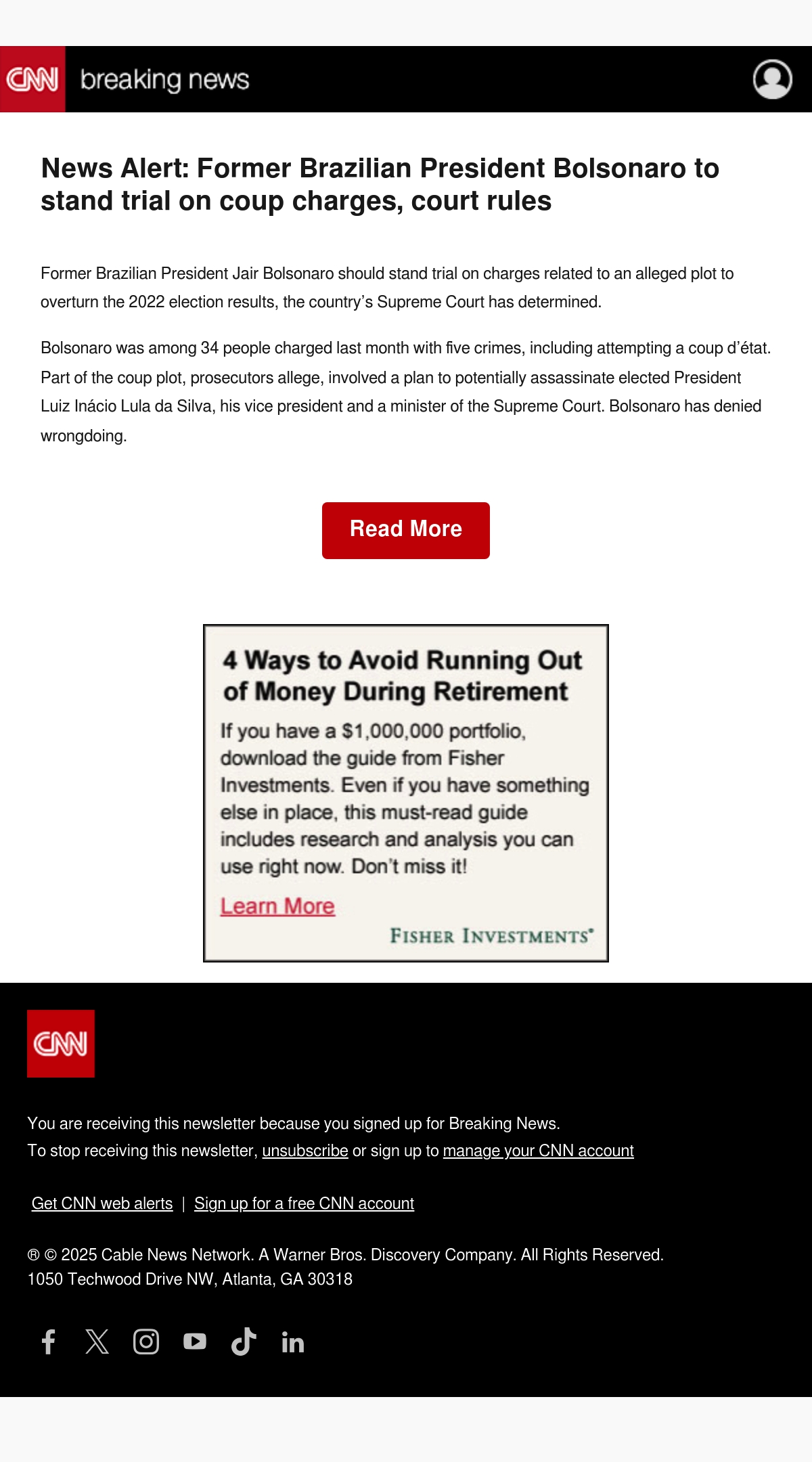Open CNN's Facebook page icon
The height and width of the screenshot is (1462, 812).
(x=49, y=1342)
